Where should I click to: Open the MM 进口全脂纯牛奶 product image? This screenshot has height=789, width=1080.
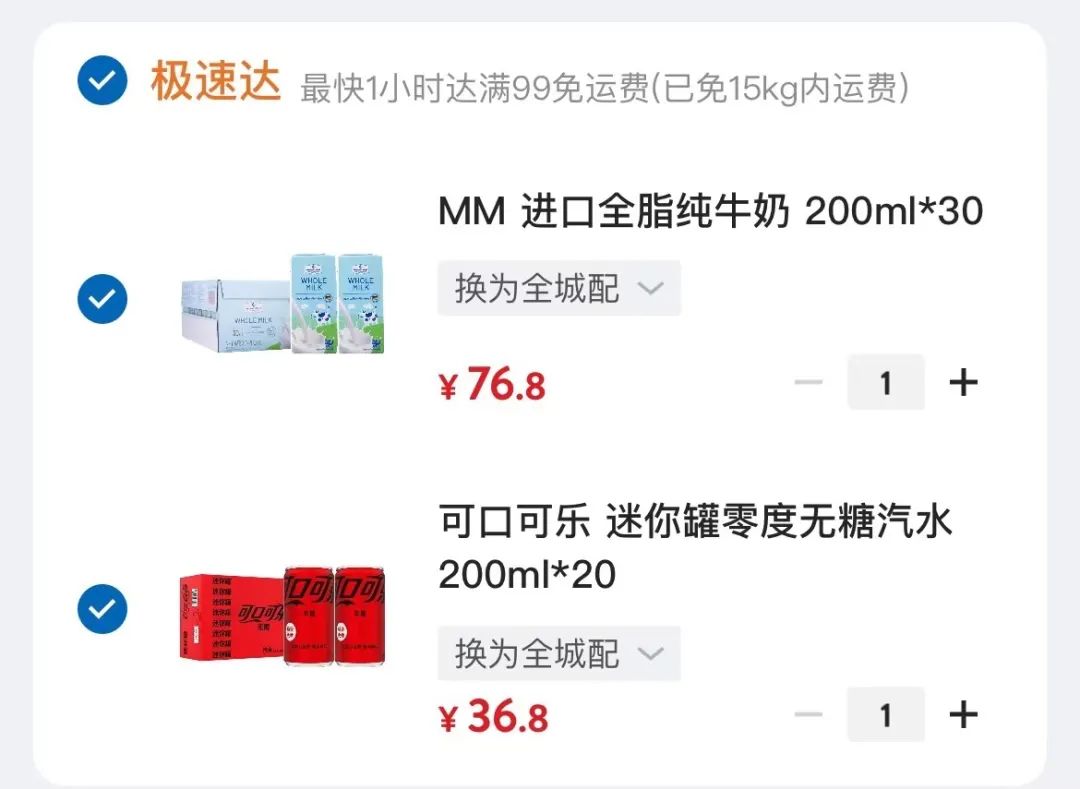point(284,304)
